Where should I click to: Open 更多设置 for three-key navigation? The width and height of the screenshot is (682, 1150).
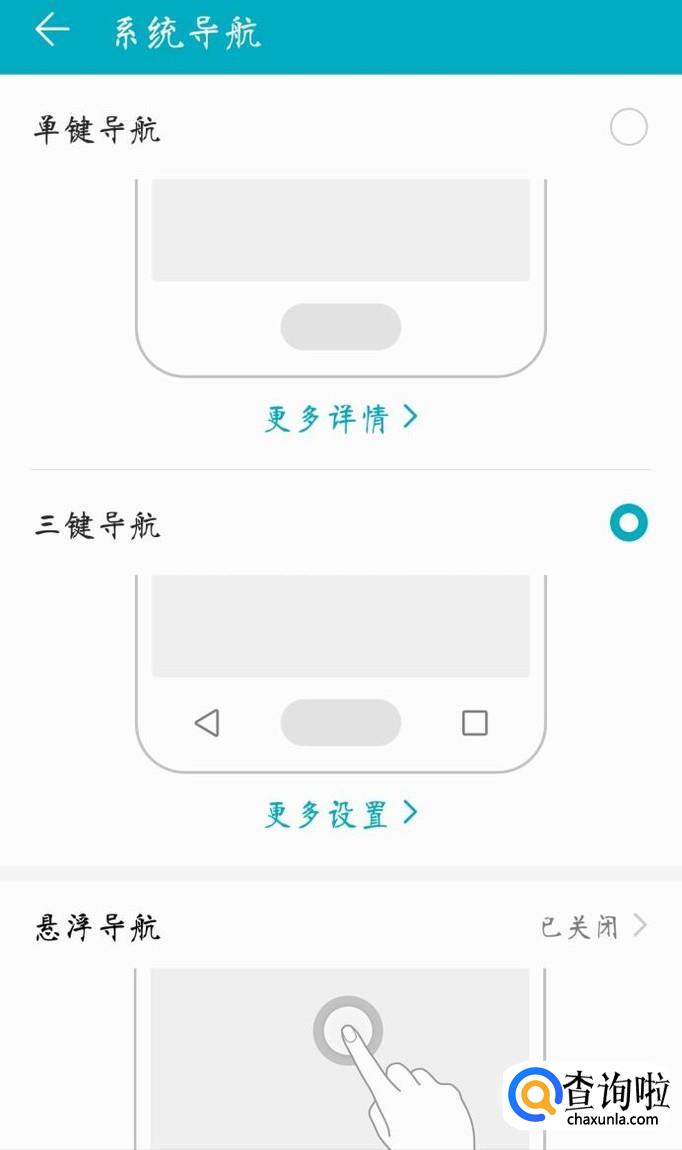click(x=340, y=814)
